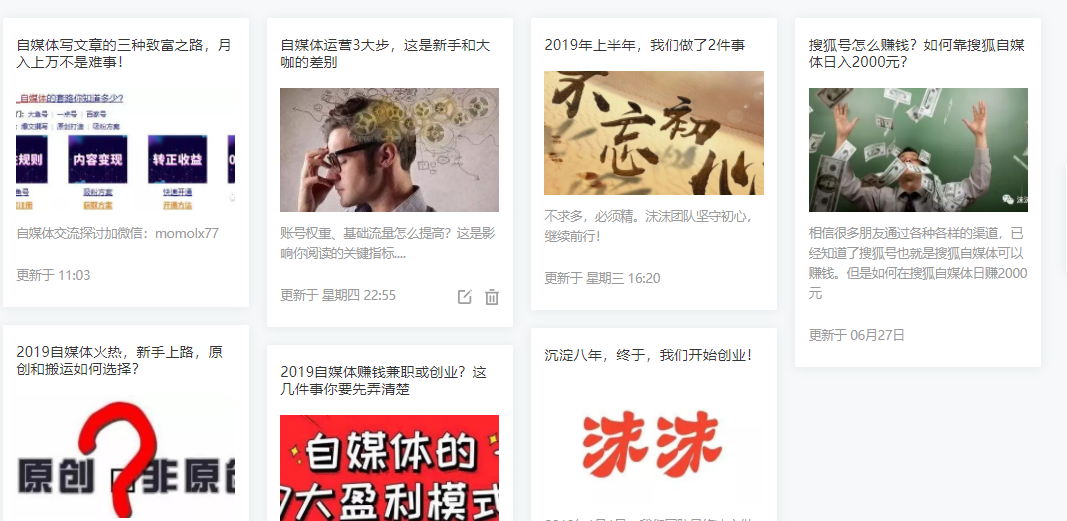Image resolution: width=1067 pixels, height=521 pixels.
Task: Open article 自媒体写文章的三种致富之路
Action: pos(124,53)
